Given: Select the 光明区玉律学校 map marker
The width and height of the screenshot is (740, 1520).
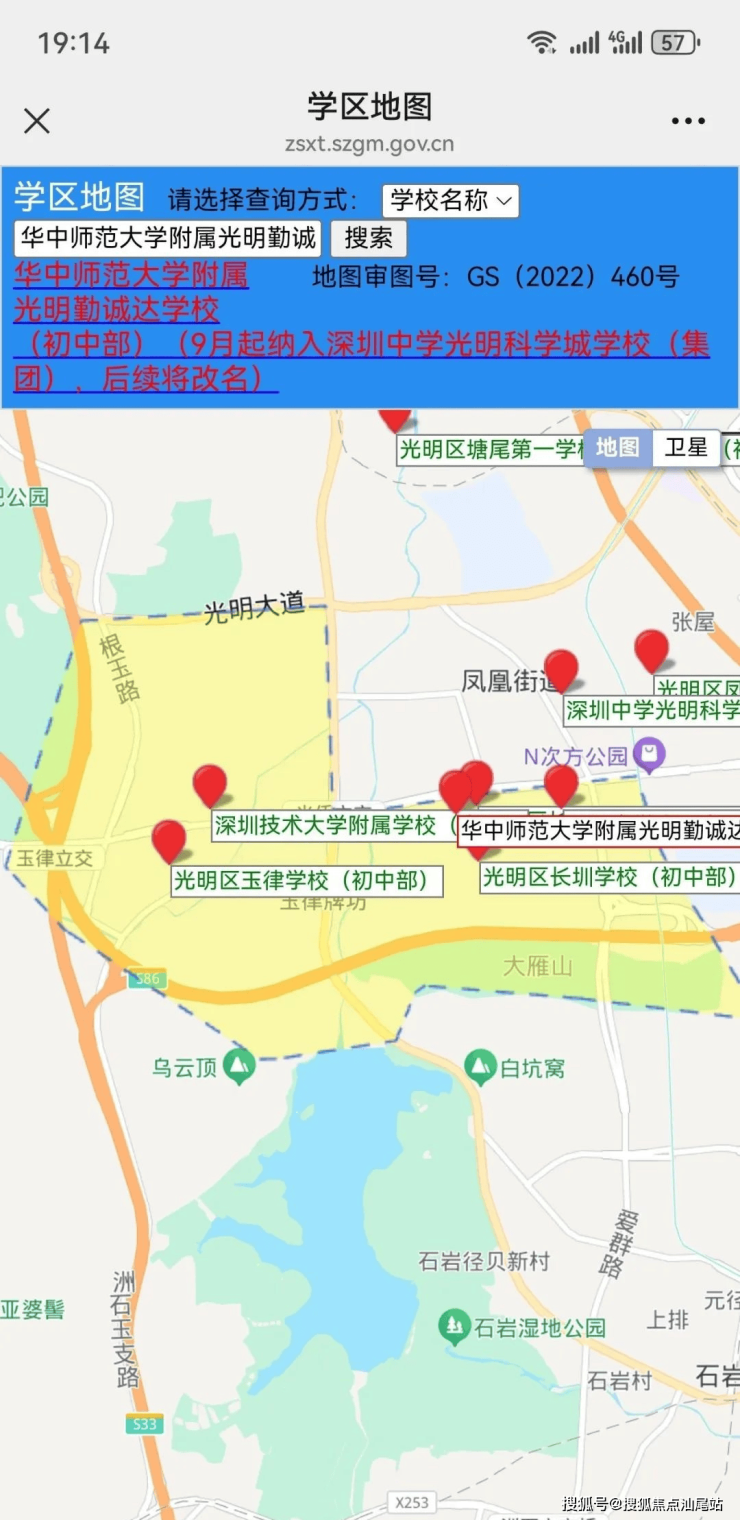Looking at the screenshot, I should 169,840.
